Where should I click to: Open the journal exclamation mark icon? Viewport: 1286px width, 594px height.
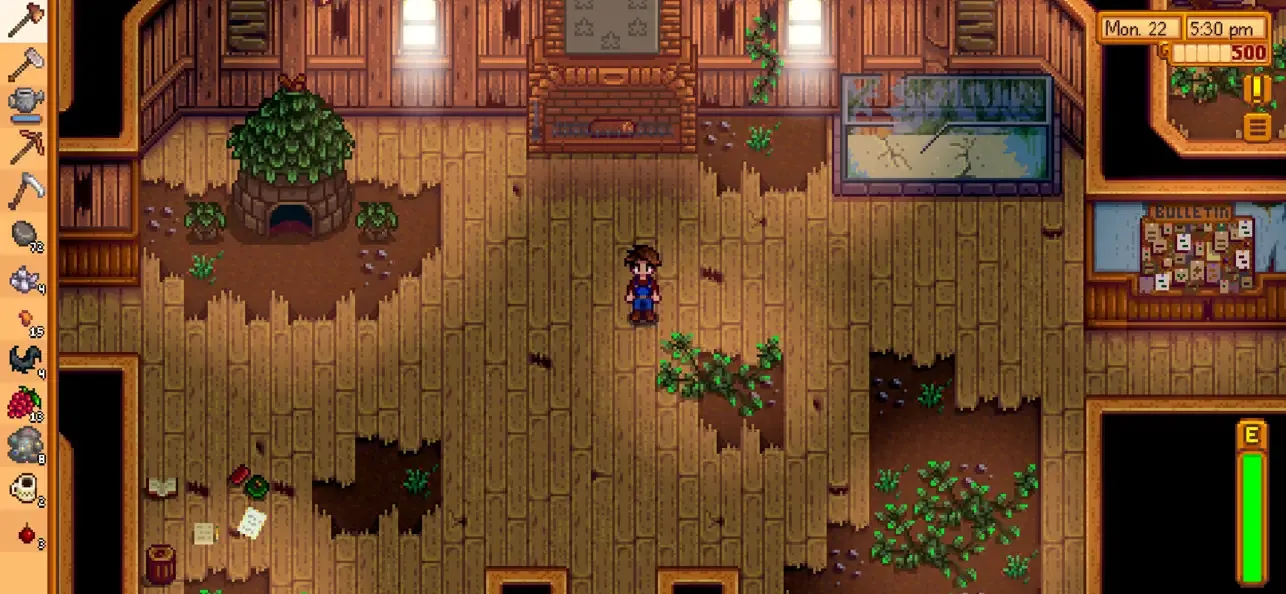1256,88
